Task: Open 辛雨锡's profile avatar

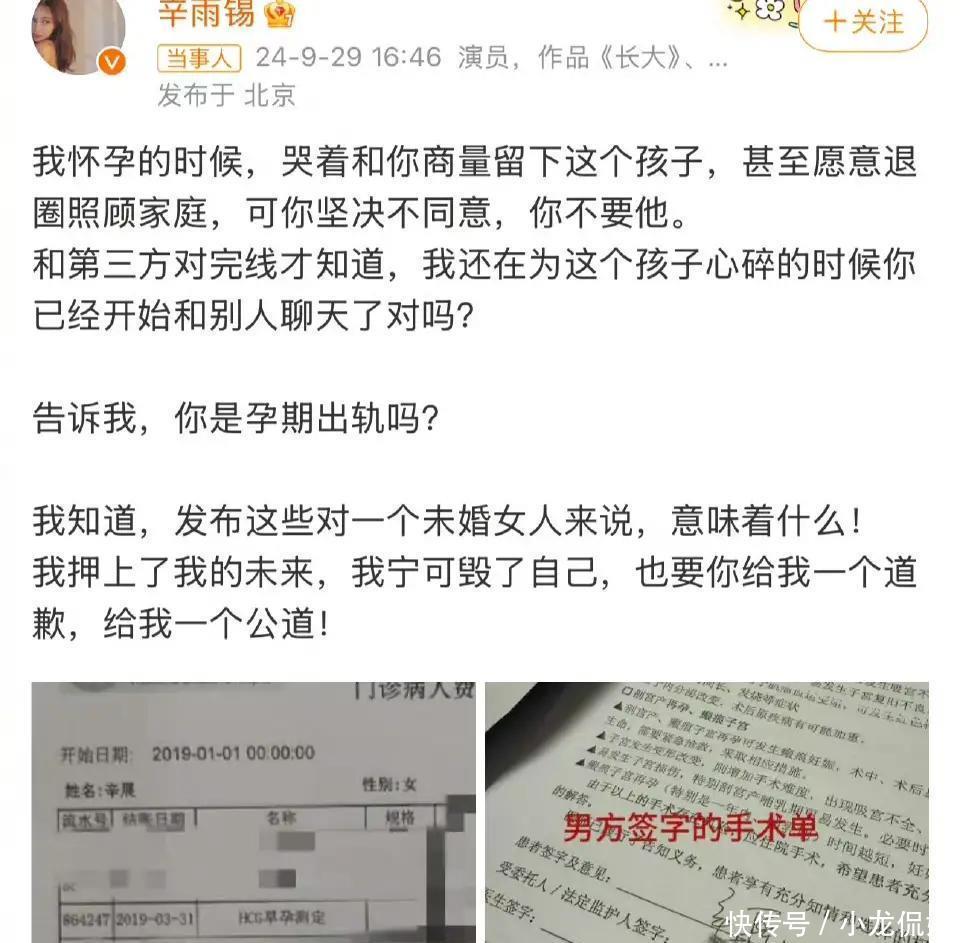Action: pyautogui.click(x=78, y=34)
